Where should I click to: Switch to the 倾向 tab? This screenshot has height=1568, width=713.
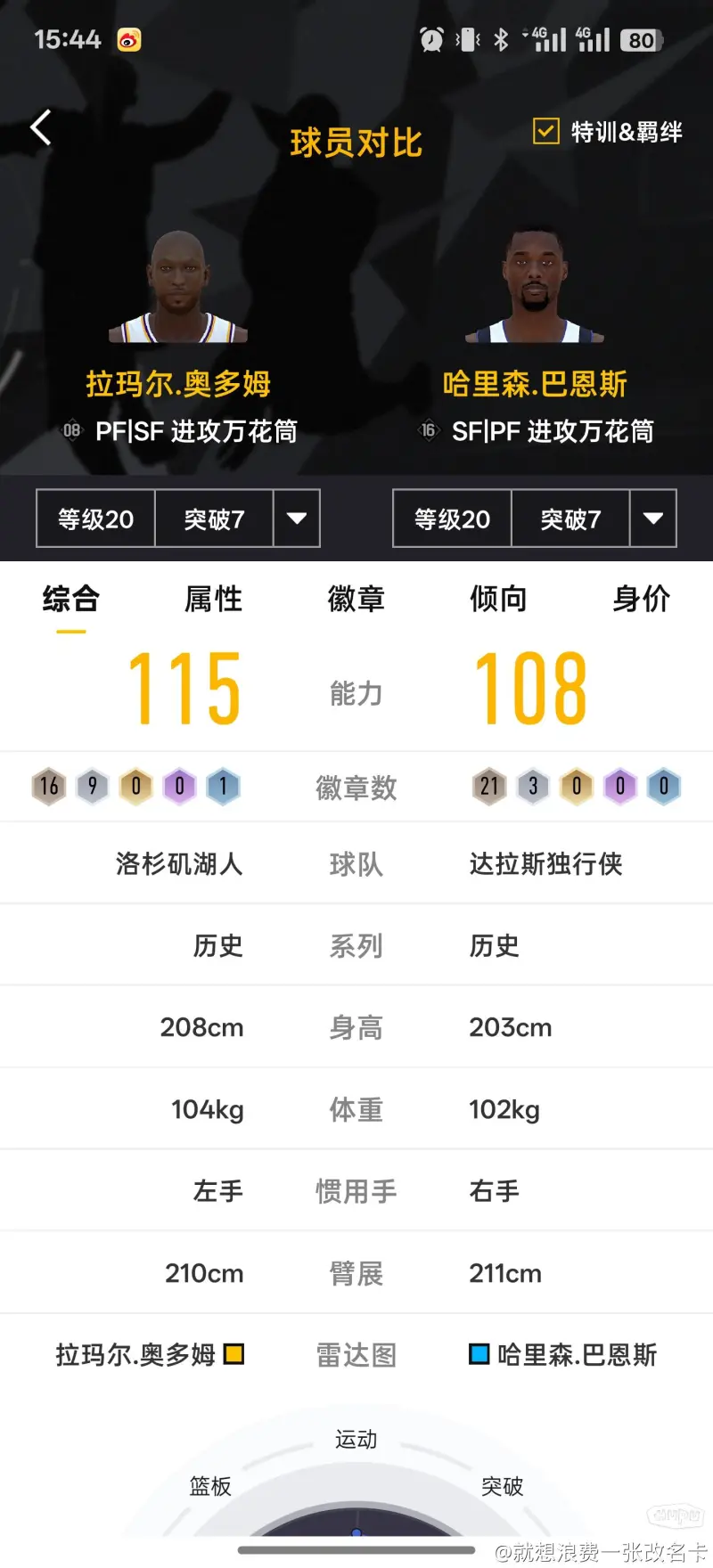click(x=499, y=599)
